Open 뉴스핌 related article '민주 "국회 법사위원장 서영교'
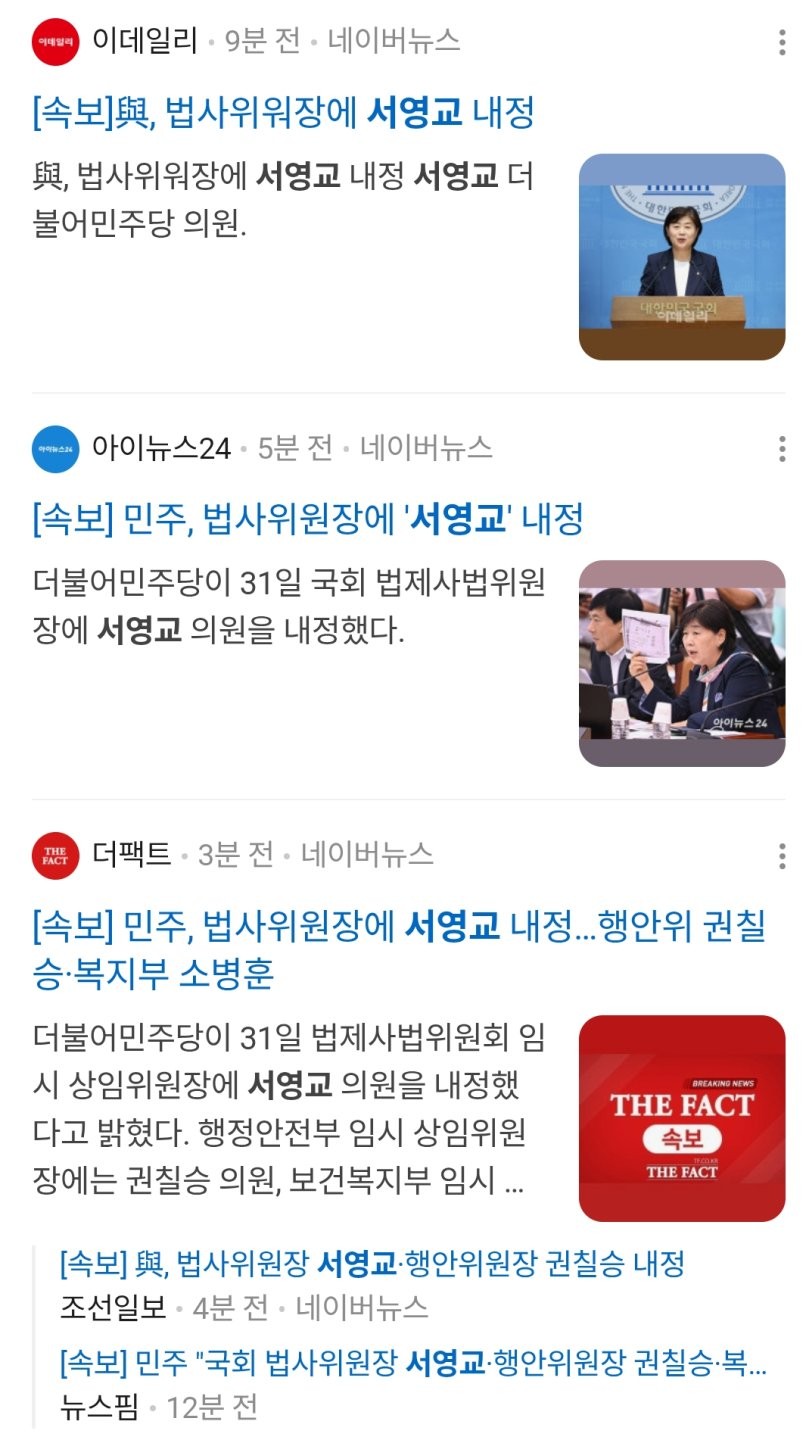Viewport: 806px width, 1440px height. [413, 1362]
